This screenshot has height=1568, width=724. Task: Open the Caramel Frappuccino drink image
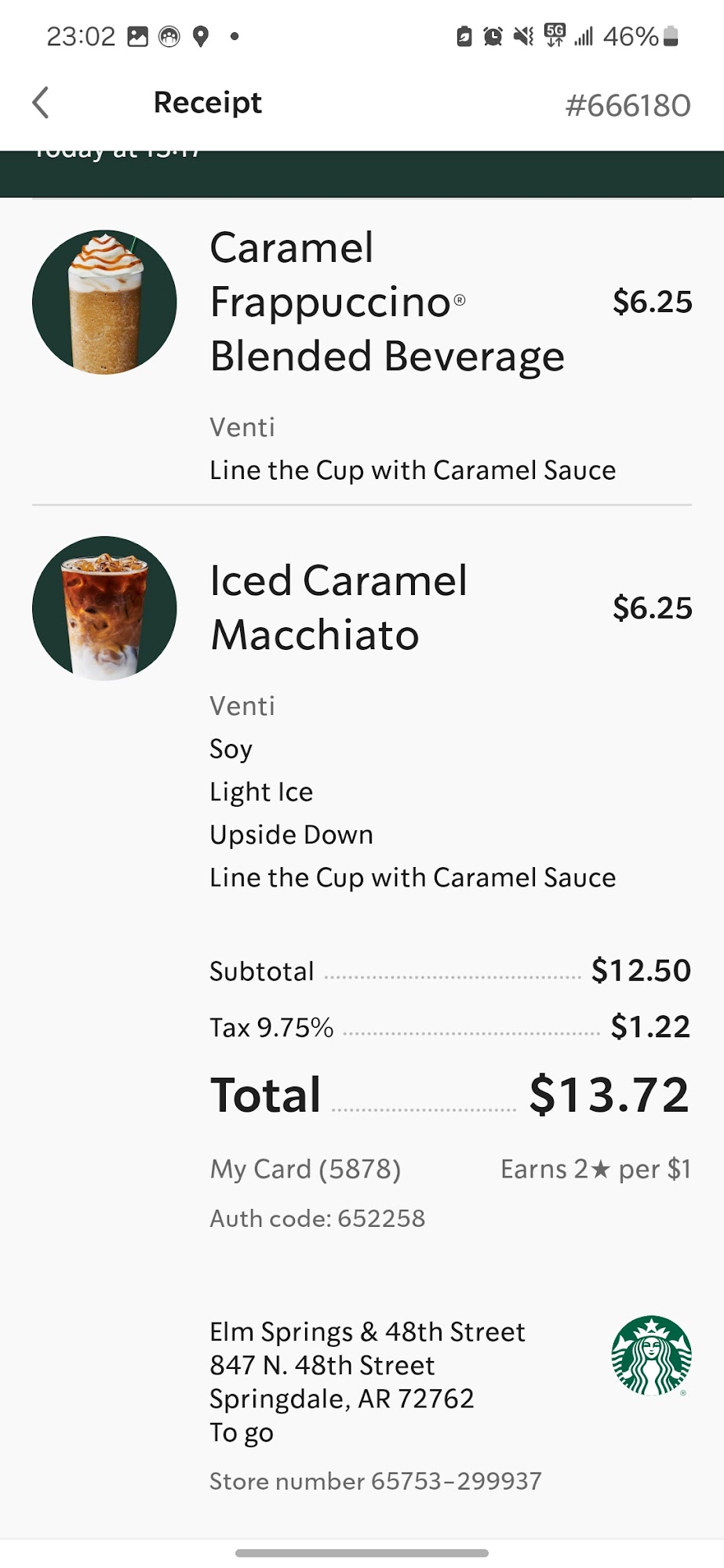click(x=104, y=303)
